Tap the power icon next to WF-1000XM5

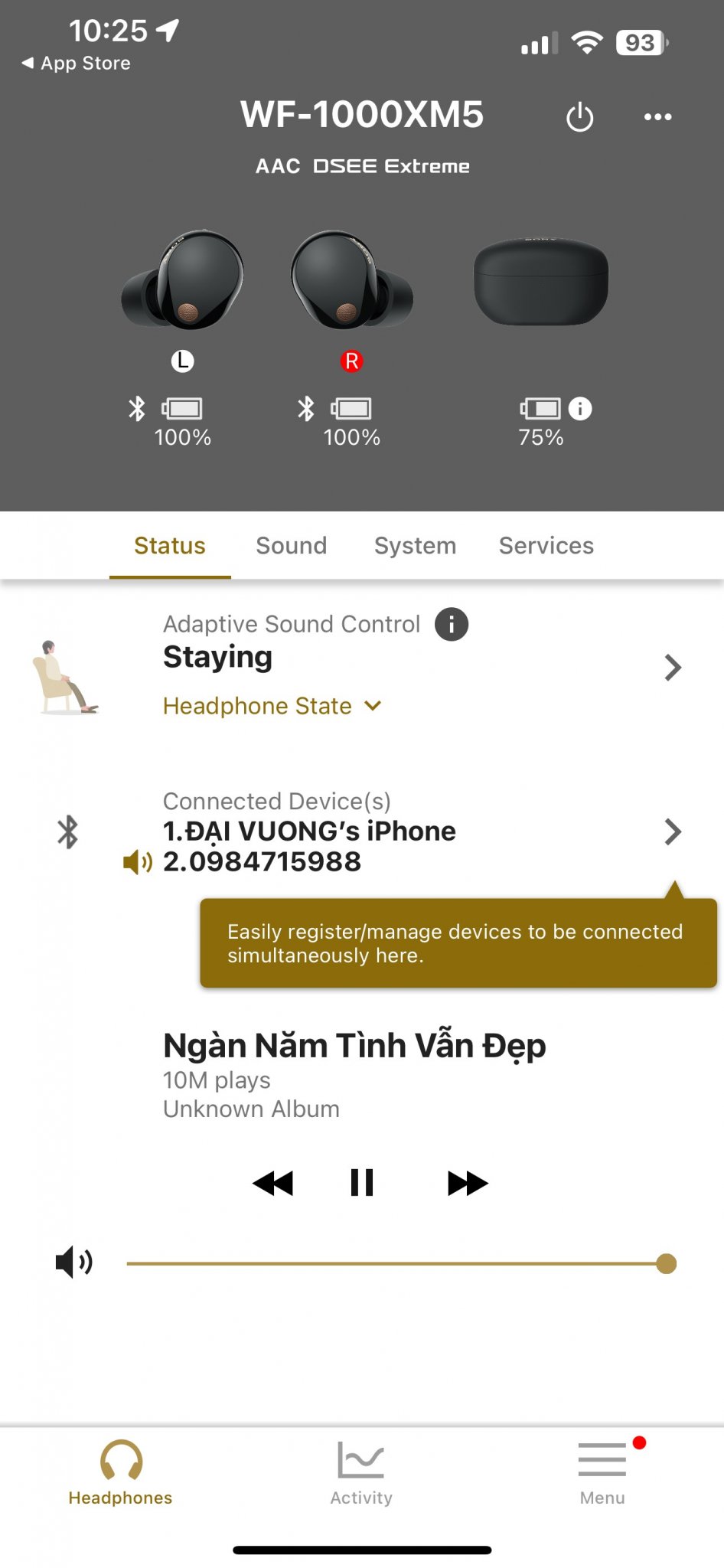click(x=579, y=118)
